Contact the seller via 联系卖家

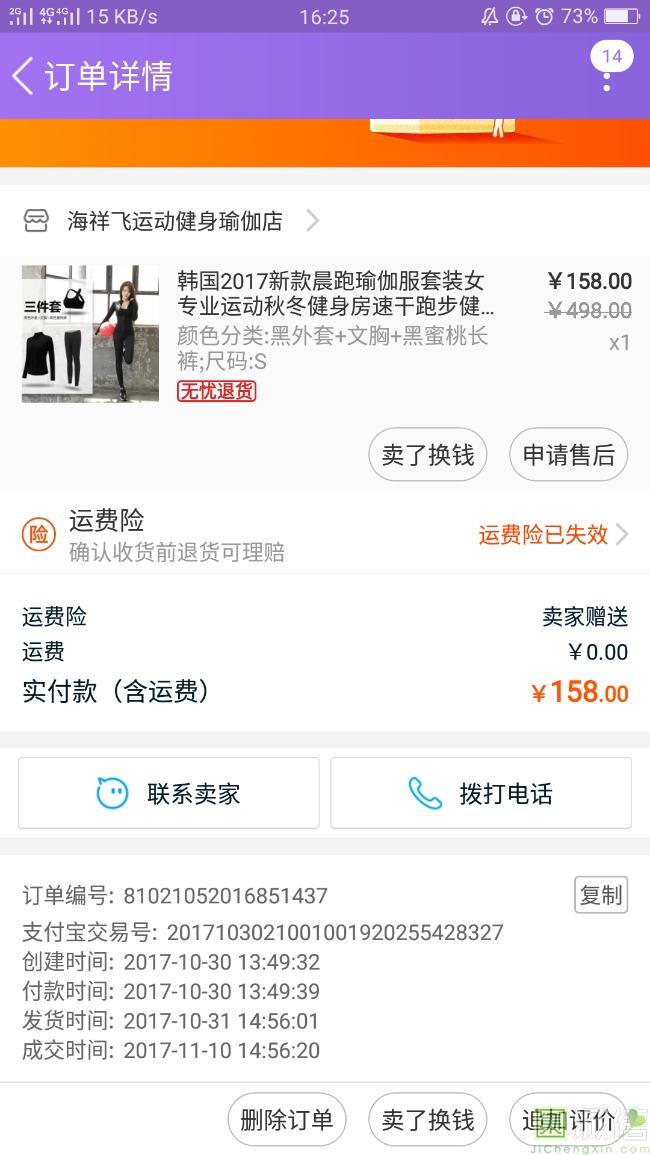coord(169,794)
